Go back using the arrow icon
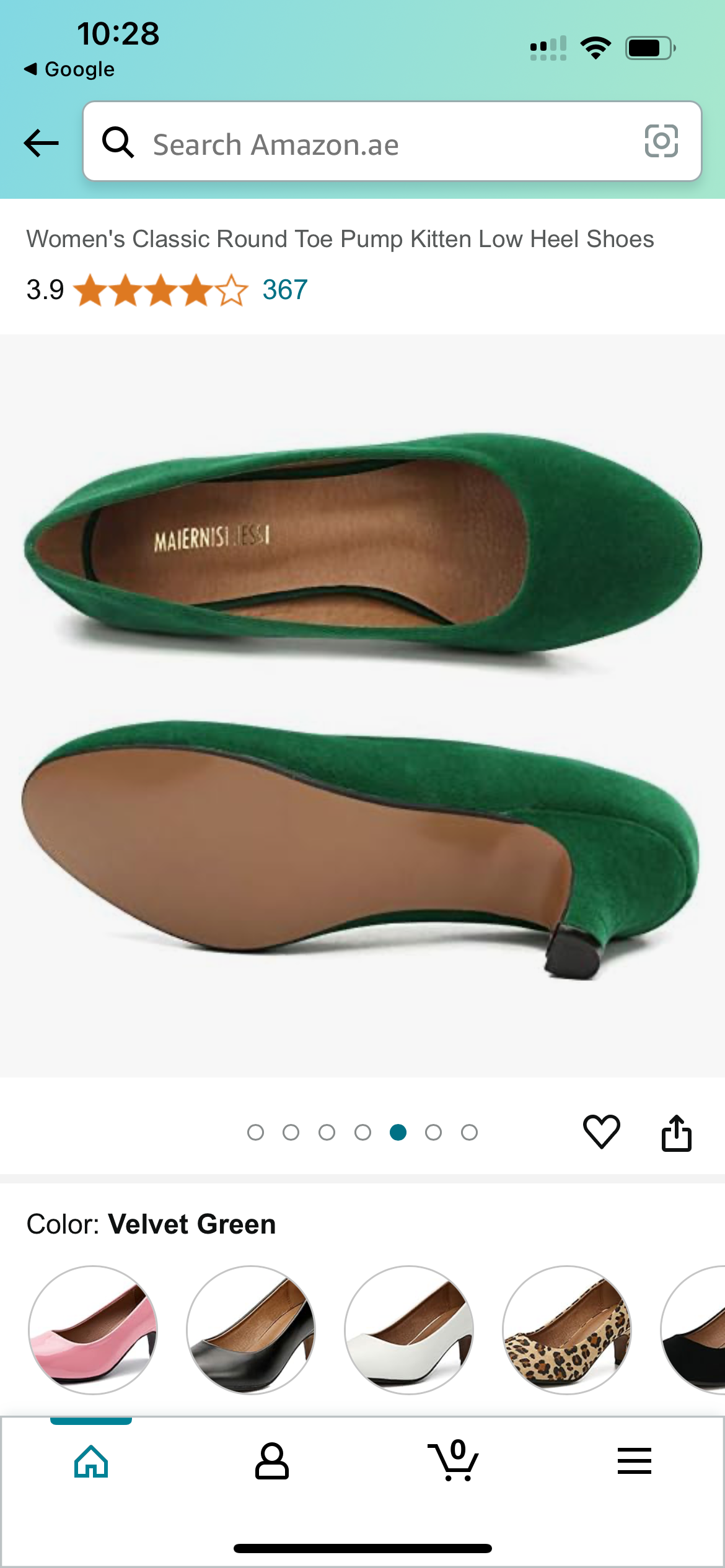Image resolution: width=725 pixels, height=1568 pixels. (x=41, y=143)
